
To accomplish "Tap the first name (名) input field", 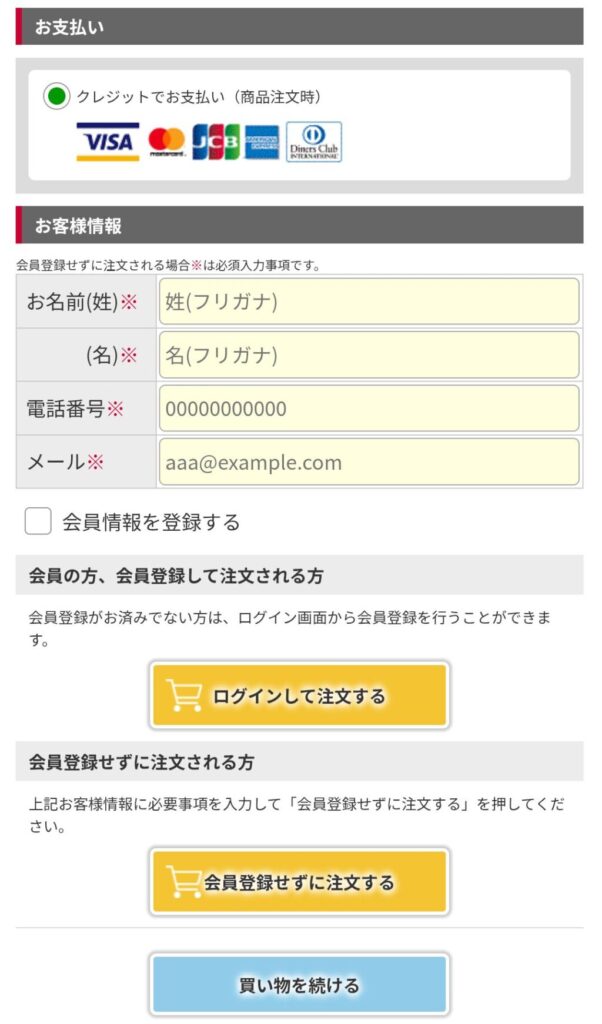I will (368, 355).
